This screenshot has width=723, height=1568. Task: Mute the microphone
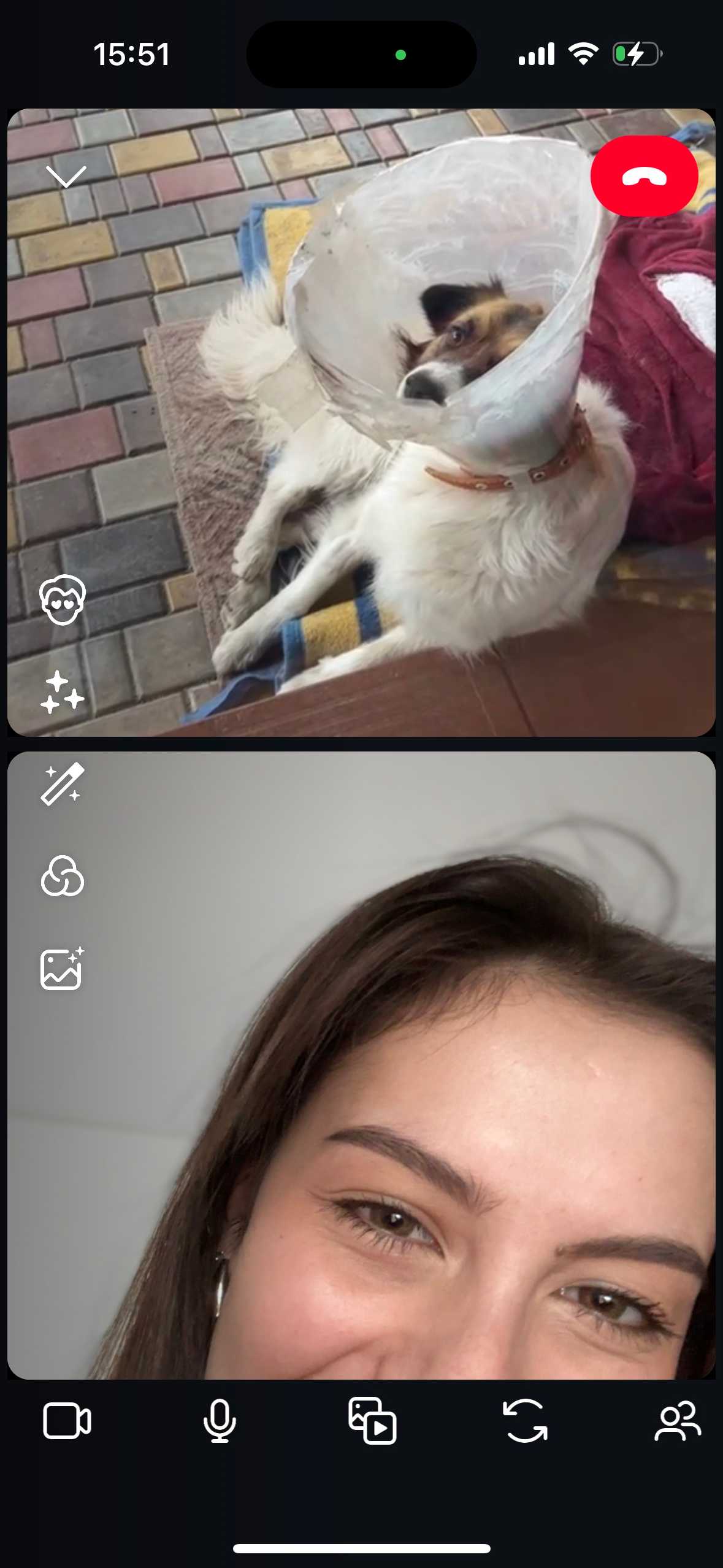[x=220, y=1421]
